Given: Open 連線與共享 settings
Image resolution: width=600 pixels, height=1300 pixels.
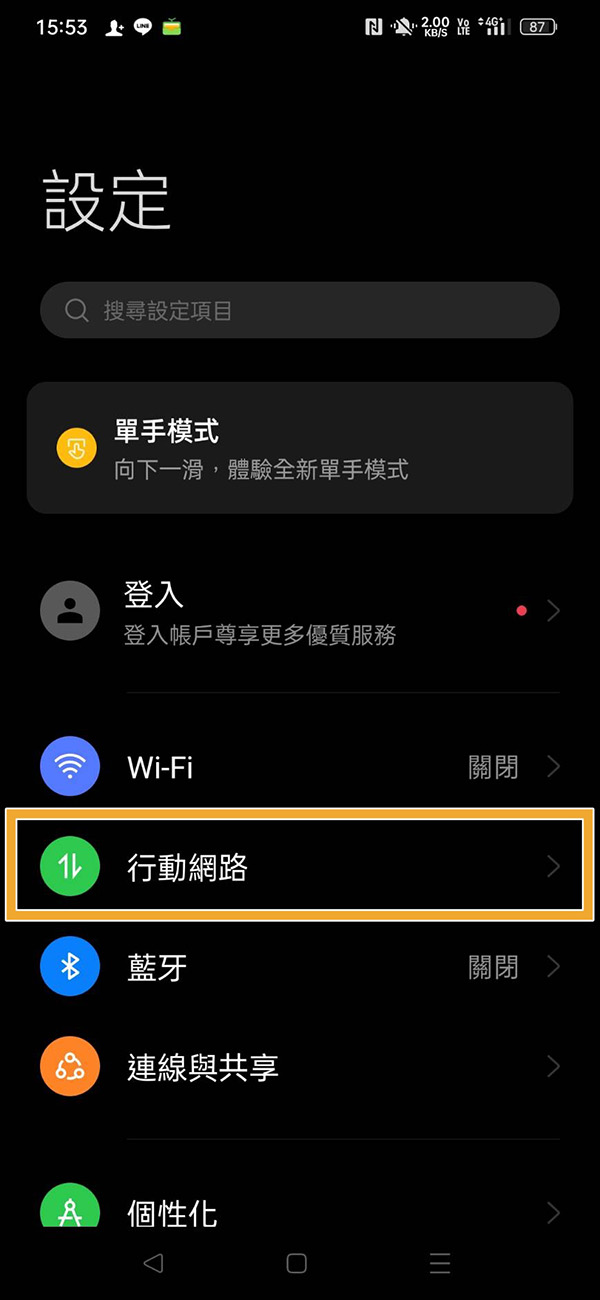Looking at the screenshot, I should [300, 1067].
